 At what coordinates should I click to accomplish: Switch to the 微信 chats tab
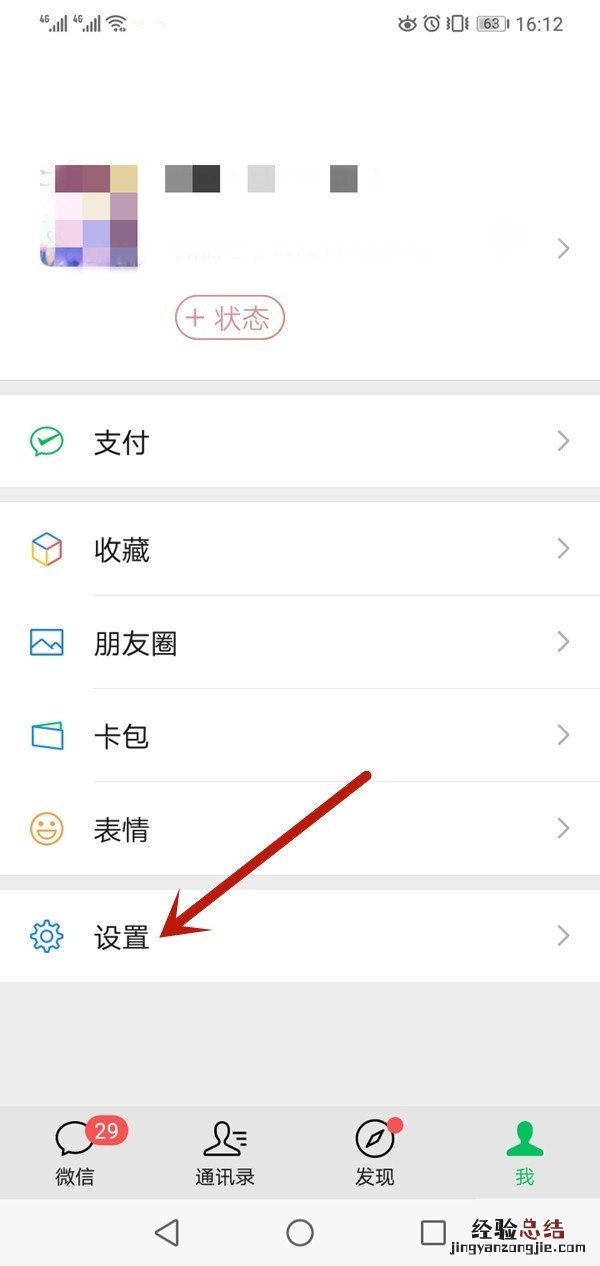pyautogui.click(x=75, y=1152)
